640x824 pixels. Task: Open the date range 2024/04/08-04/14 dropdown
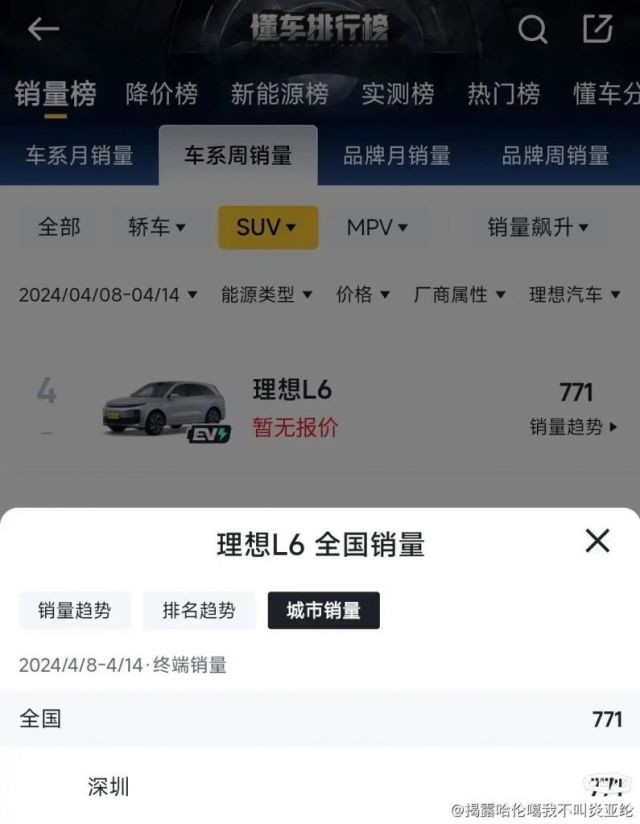tap(108, 294)
